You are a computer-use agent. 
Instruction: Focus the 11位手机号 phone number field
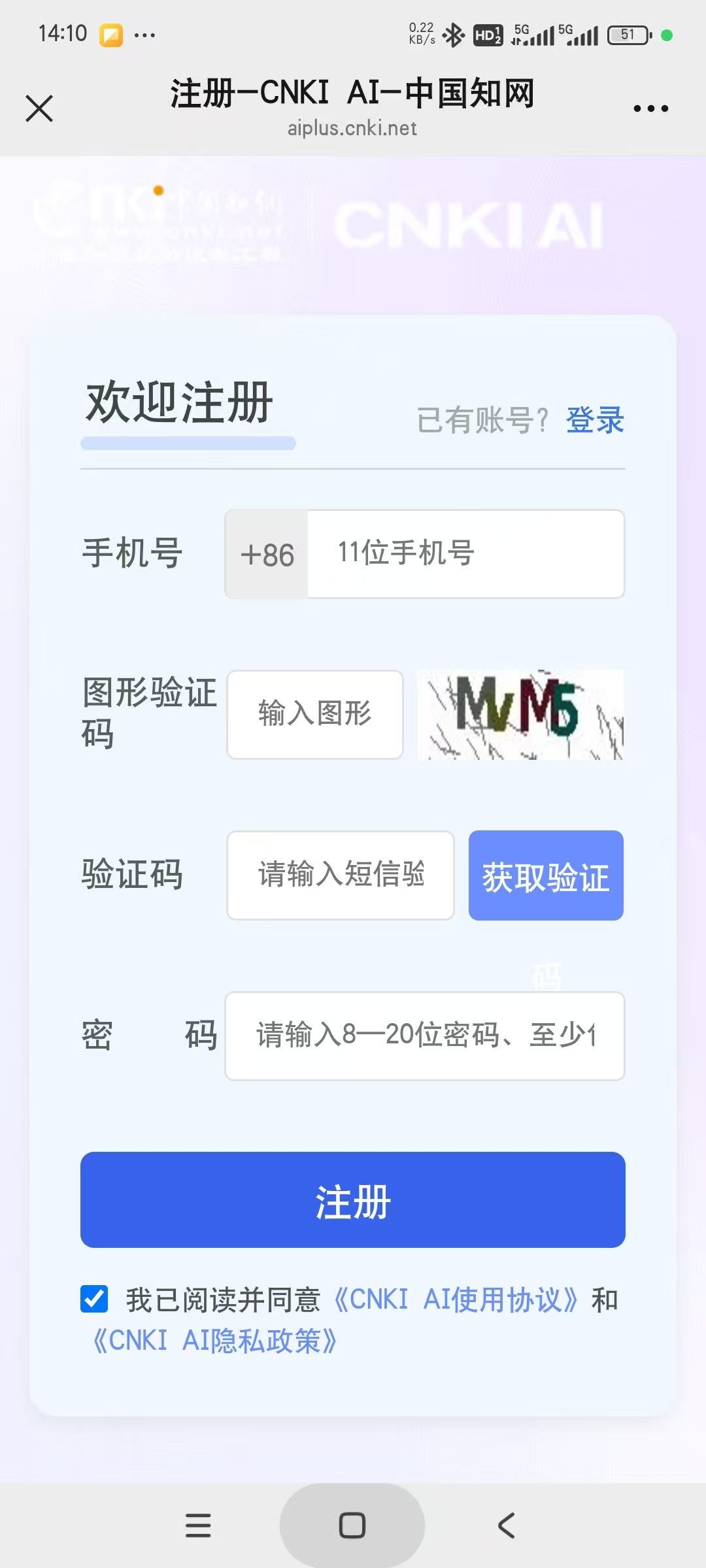pyautogui.click(x=465, y=553)
